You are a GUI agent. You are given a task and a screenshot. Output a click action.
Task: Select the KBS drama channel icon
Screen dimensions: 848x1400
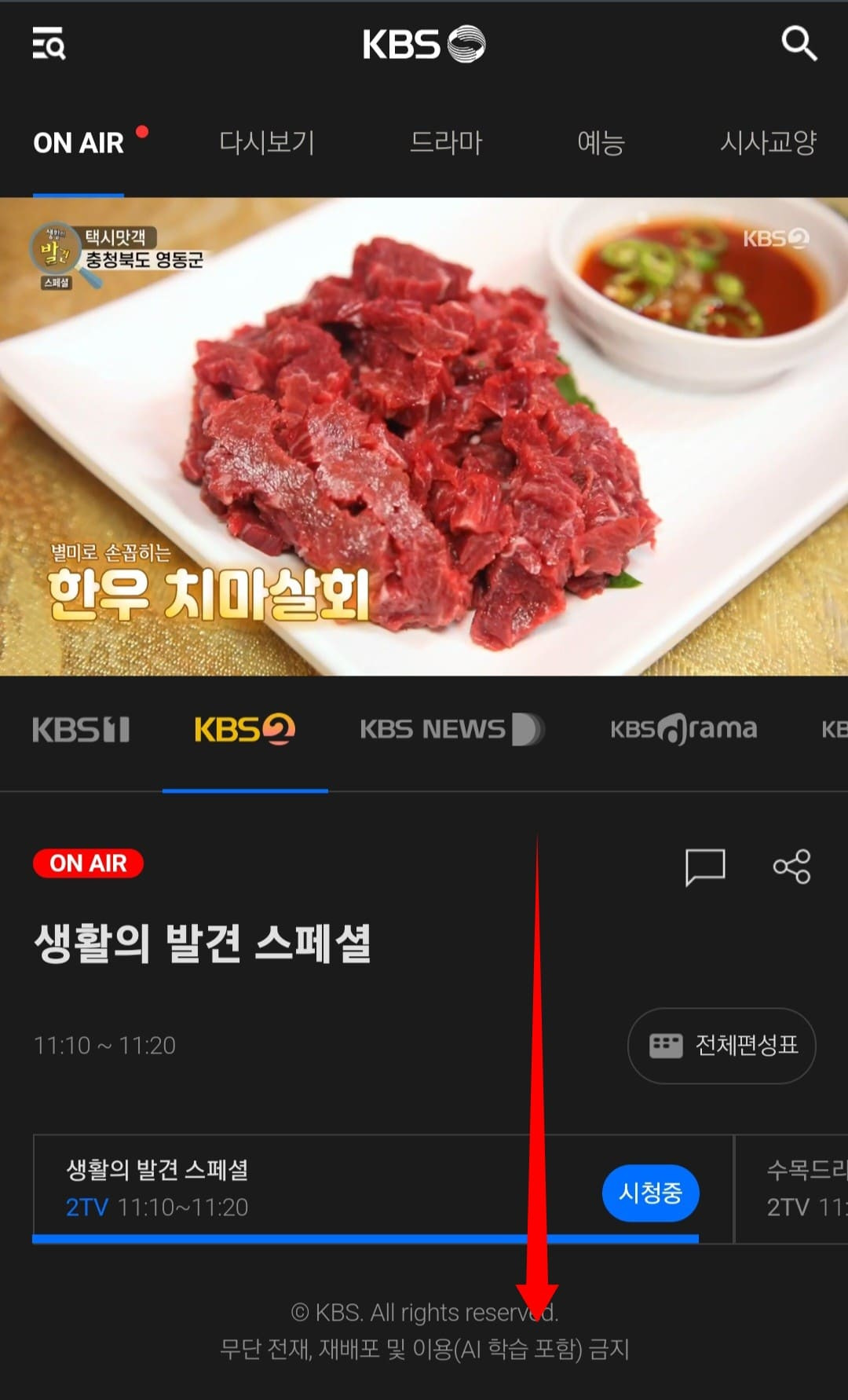click(x=684, y=730)
